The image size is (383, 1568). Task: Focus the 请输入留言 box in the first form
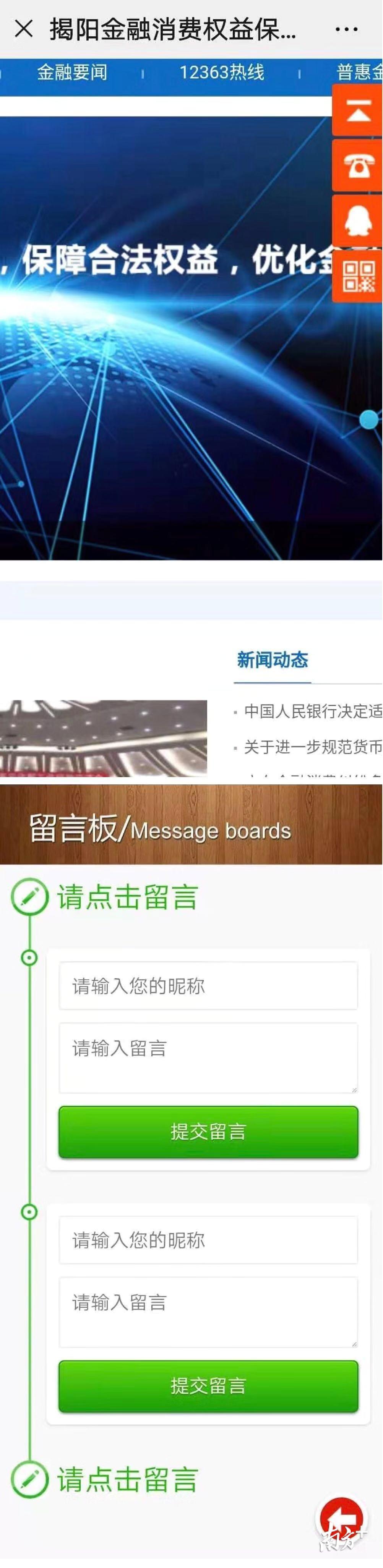208,1057
